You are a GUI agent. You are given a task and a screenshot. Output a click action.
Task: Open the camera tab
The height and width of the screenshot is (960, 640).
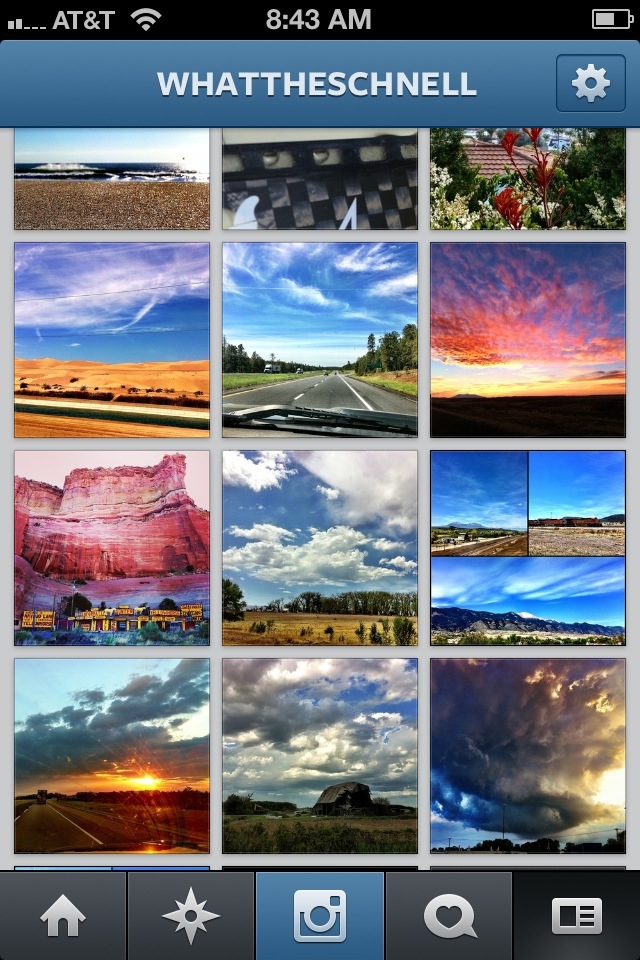point(320,916)
